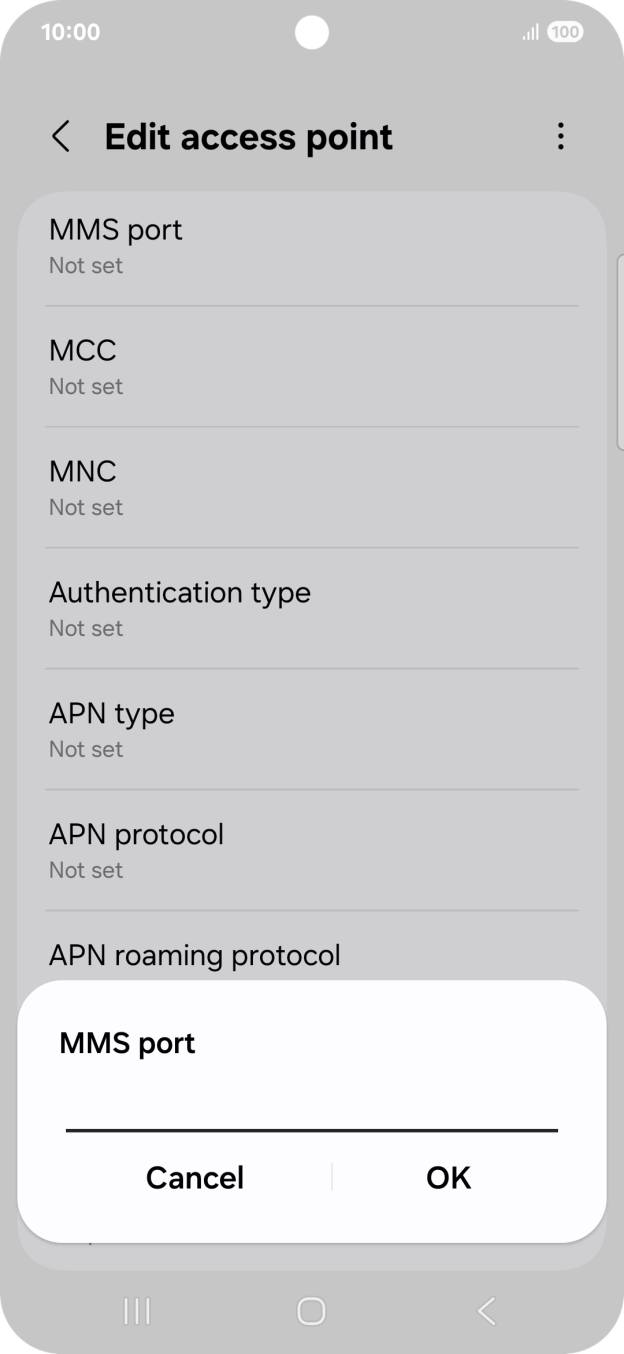Screen dimensions: 624x1354
Task: Confirm MMS port with OK
Action: coord(448,1177)
